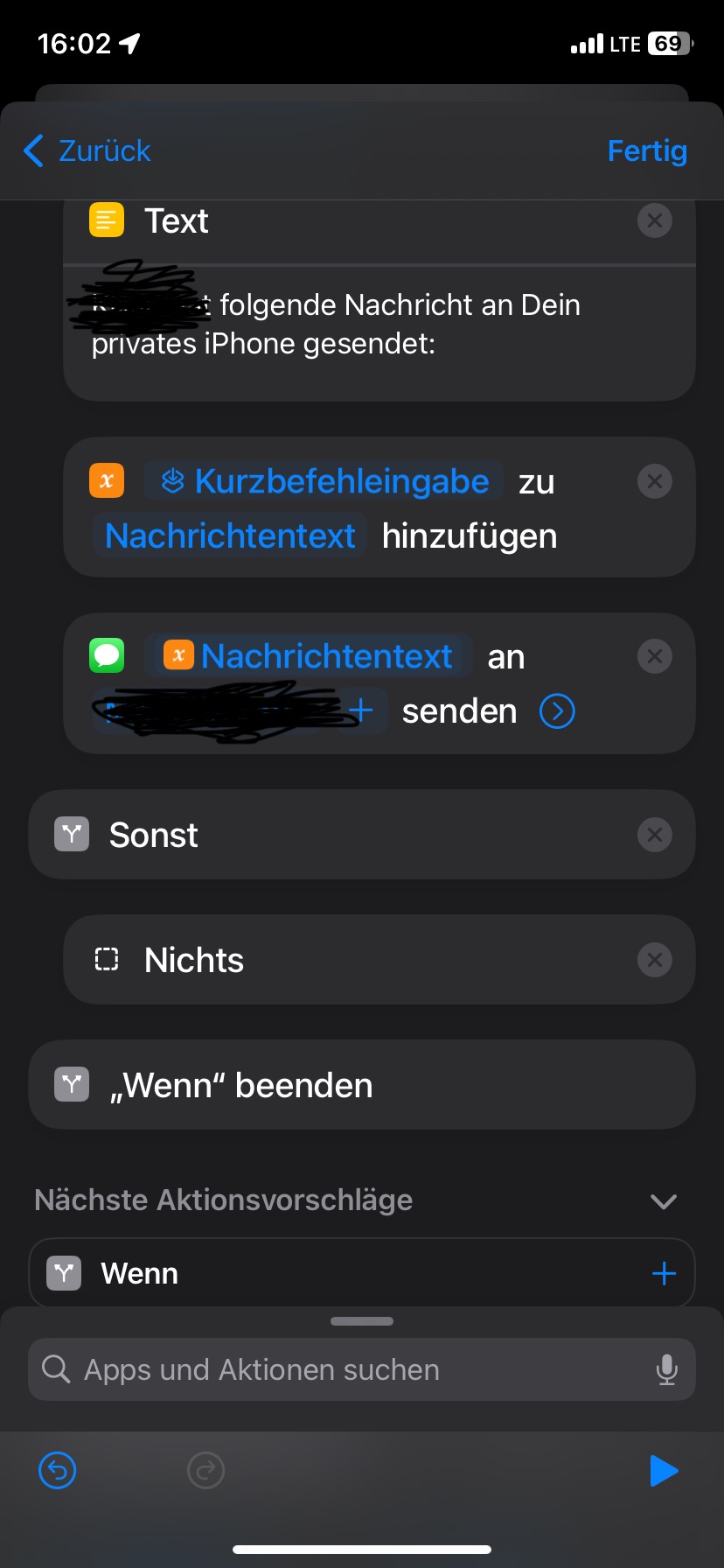This screenshot has width=724, height=1568.
Task: Delete the Kurzbefehleingabe hinzufügen action
Action: tap(654, 481)
